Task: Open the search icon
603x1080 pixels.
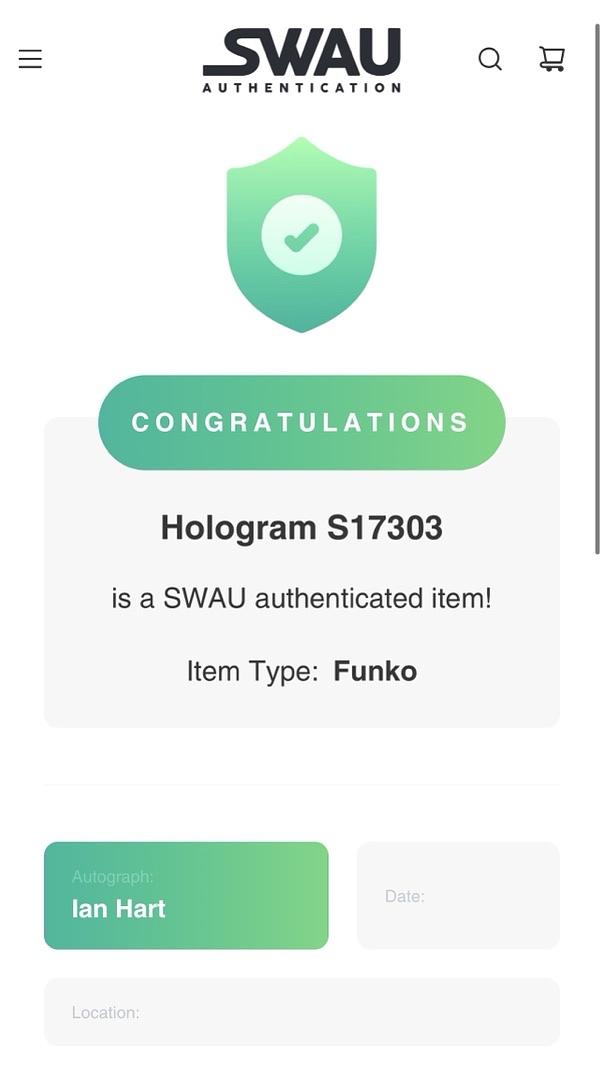Action: click(490, 59)
